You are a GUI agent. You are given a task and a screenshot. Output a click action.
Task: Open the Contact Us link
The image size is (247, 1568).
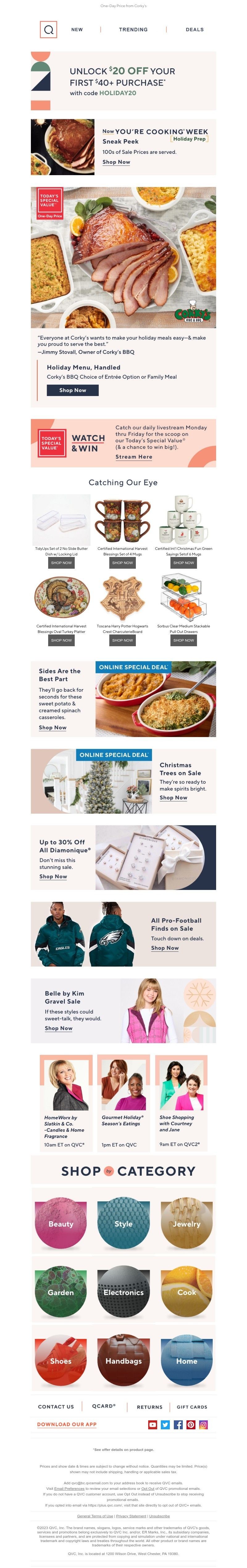[56, 1407]
